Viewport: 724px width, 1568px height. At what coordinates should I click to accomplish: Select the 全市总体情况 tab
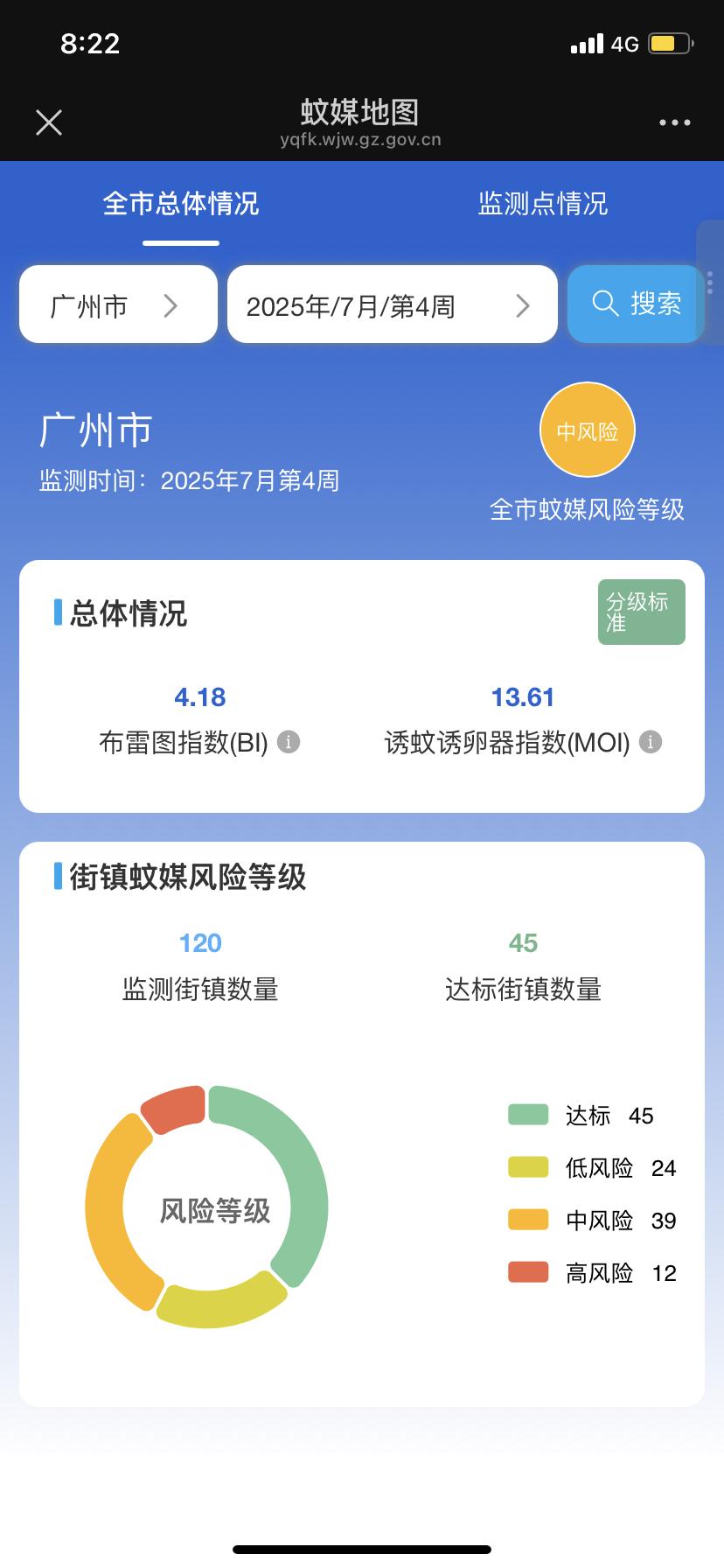(181, 204)
